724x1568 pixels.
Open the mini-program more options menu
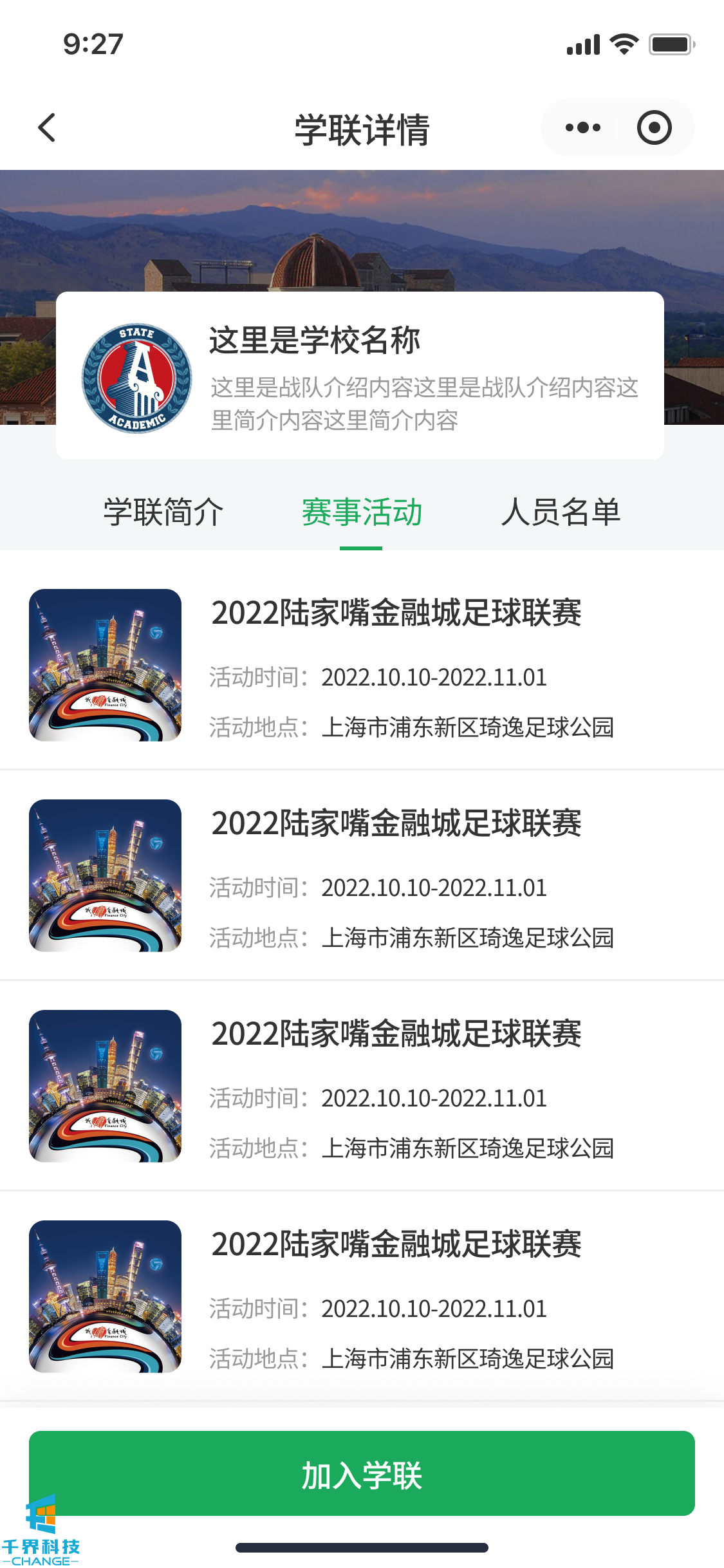tap(582, 127)
